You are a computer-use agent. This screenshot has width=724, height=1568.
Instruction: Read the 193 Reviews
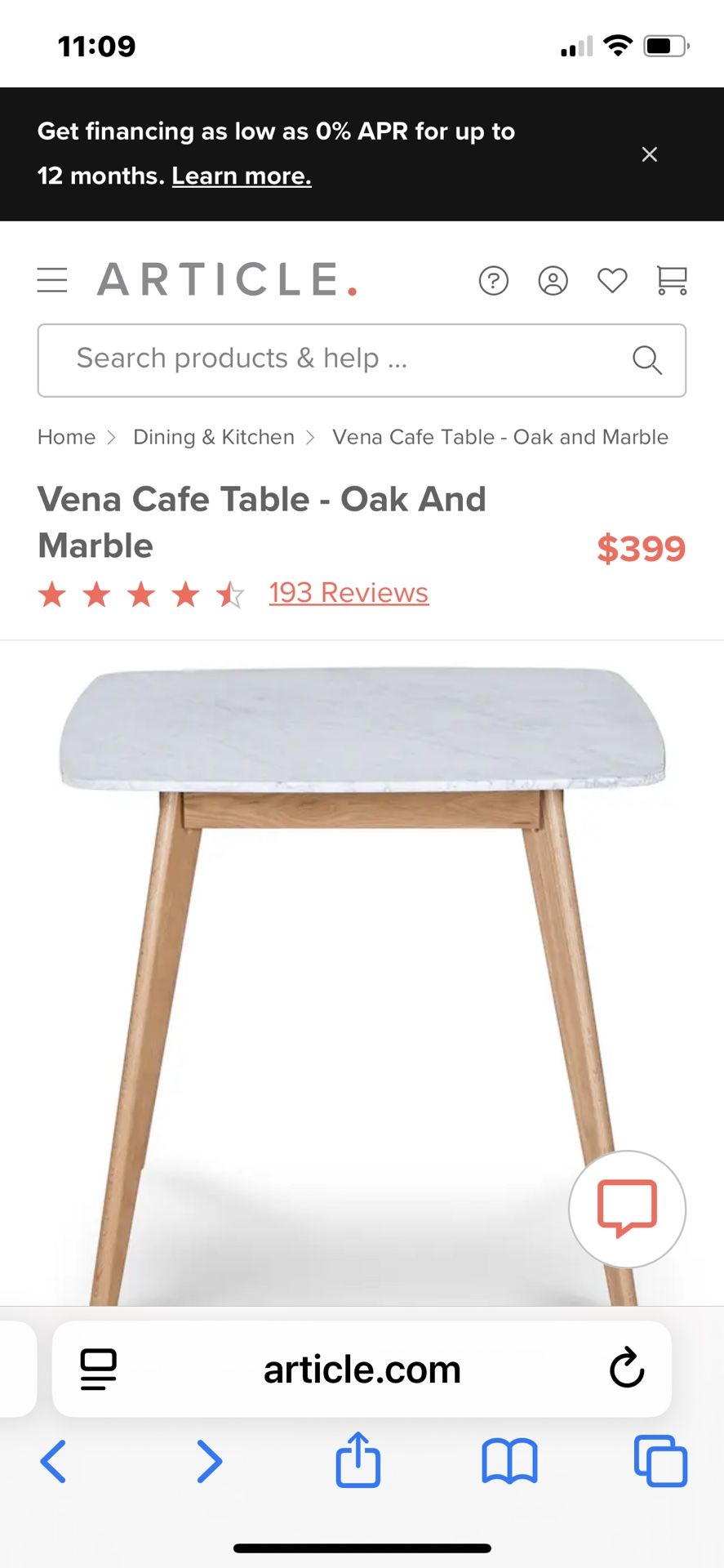pos(349,594)
